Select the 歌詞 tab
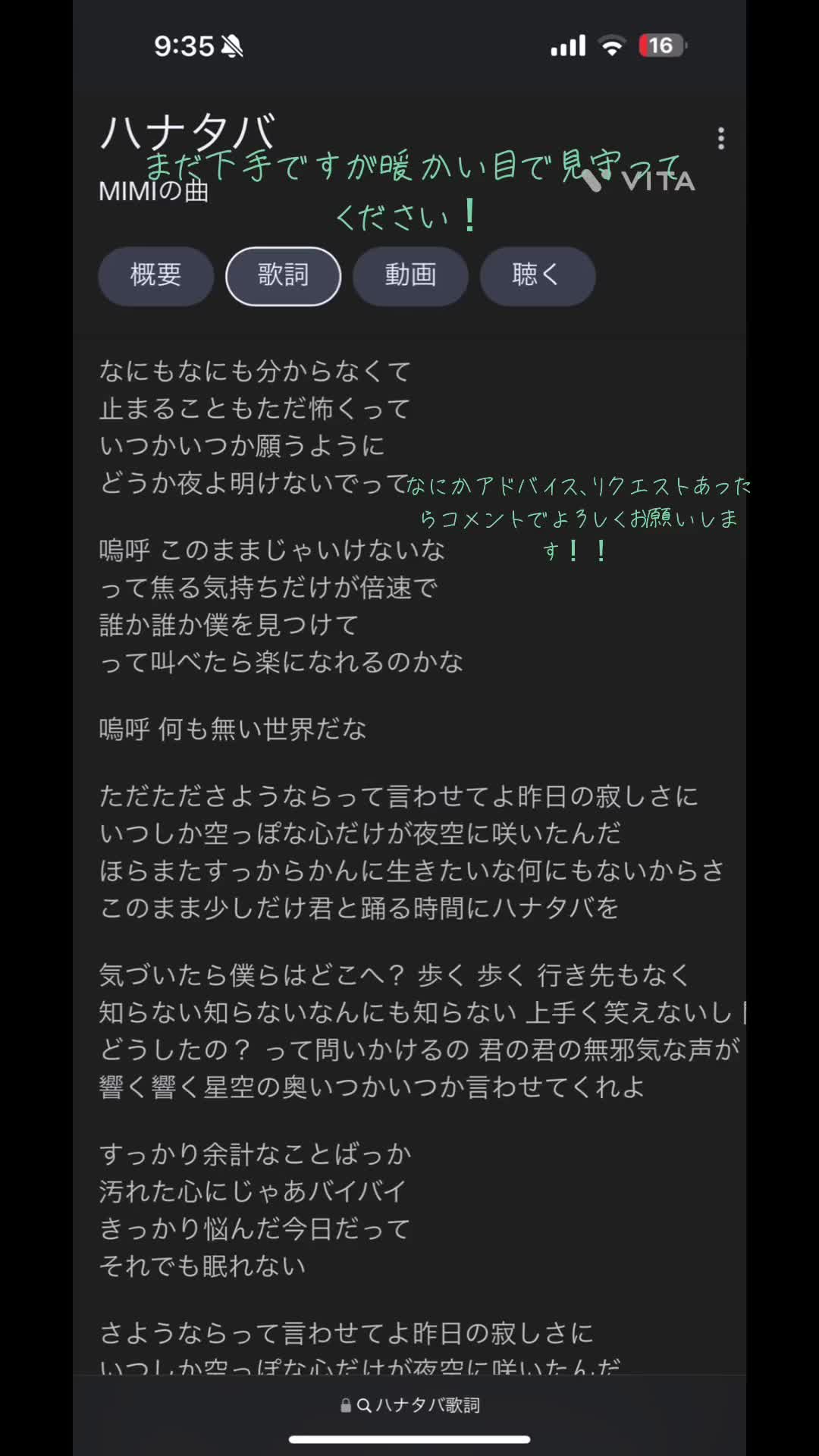Screen dimensions: 819x1456 283,275
